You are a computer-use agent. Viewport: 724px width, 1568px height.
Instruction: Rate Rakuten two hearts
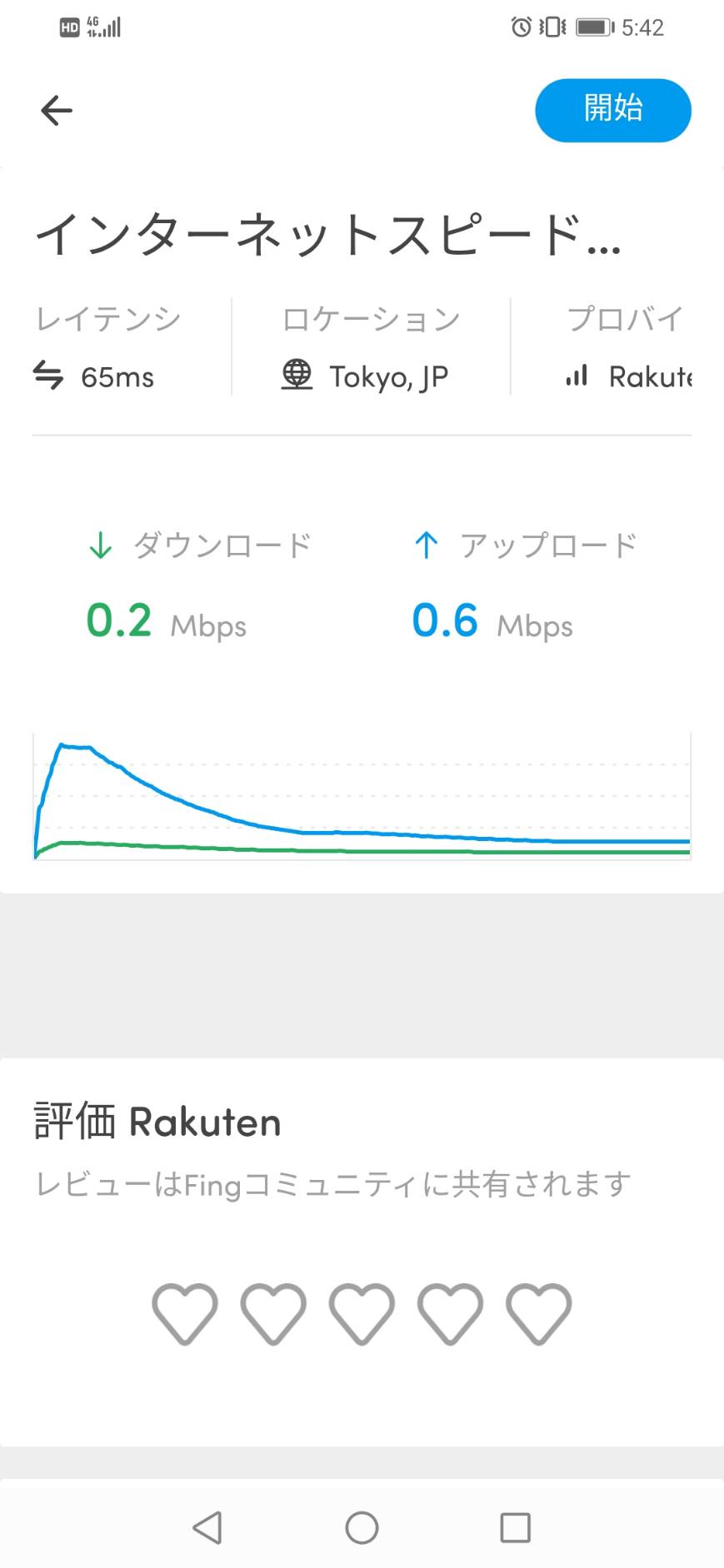[273, 1314]
